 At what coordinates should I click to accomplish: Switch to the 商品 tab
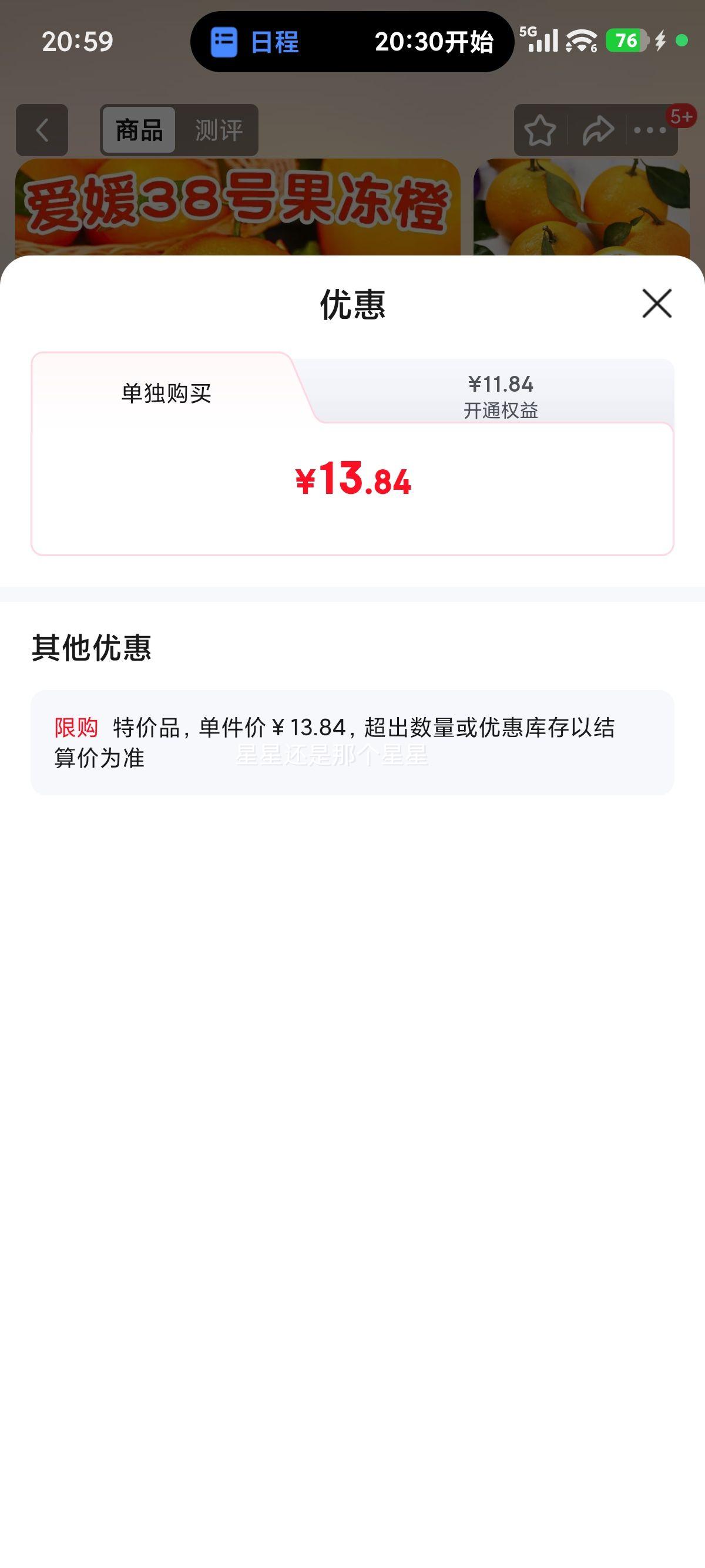point(139,129)
